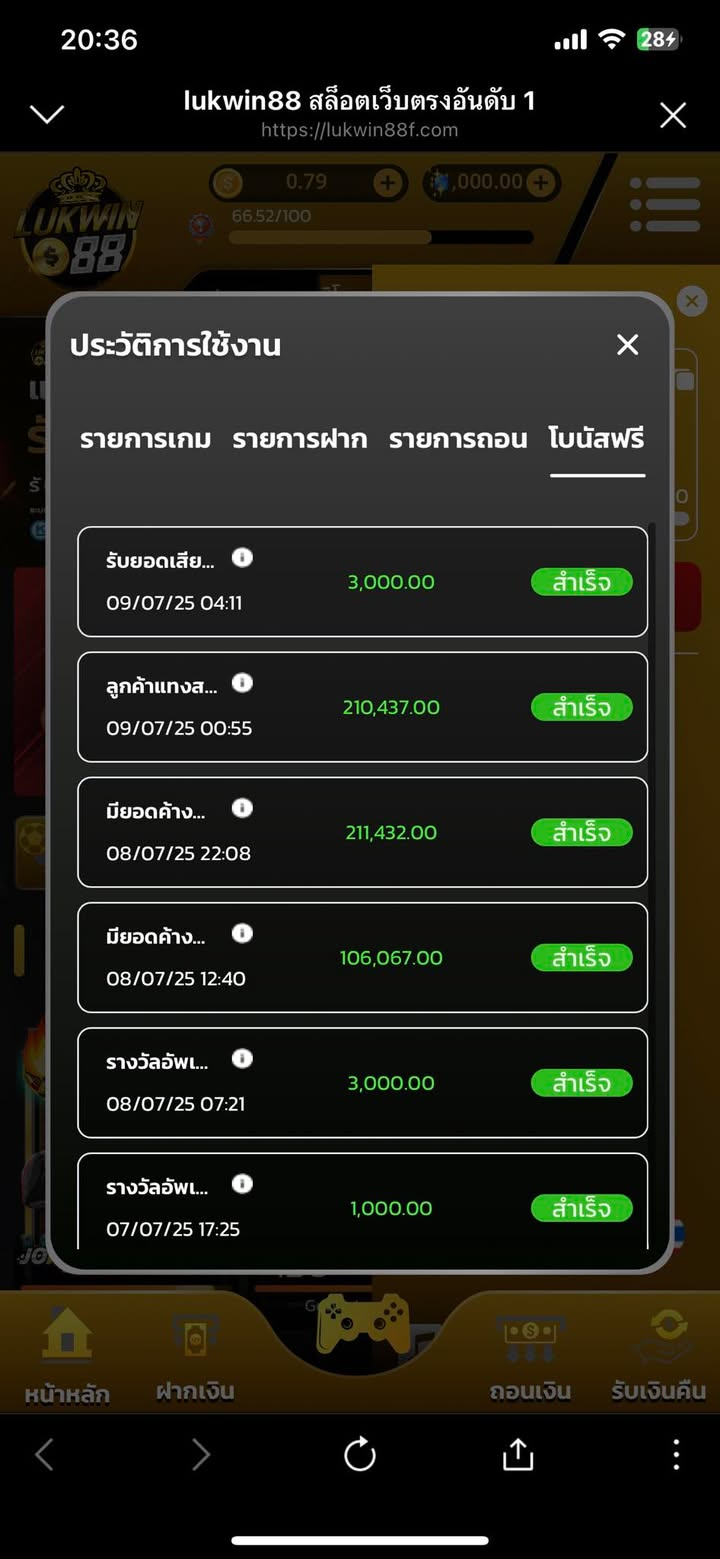Switch to the รายการฝาก tab

pos(300,439)
